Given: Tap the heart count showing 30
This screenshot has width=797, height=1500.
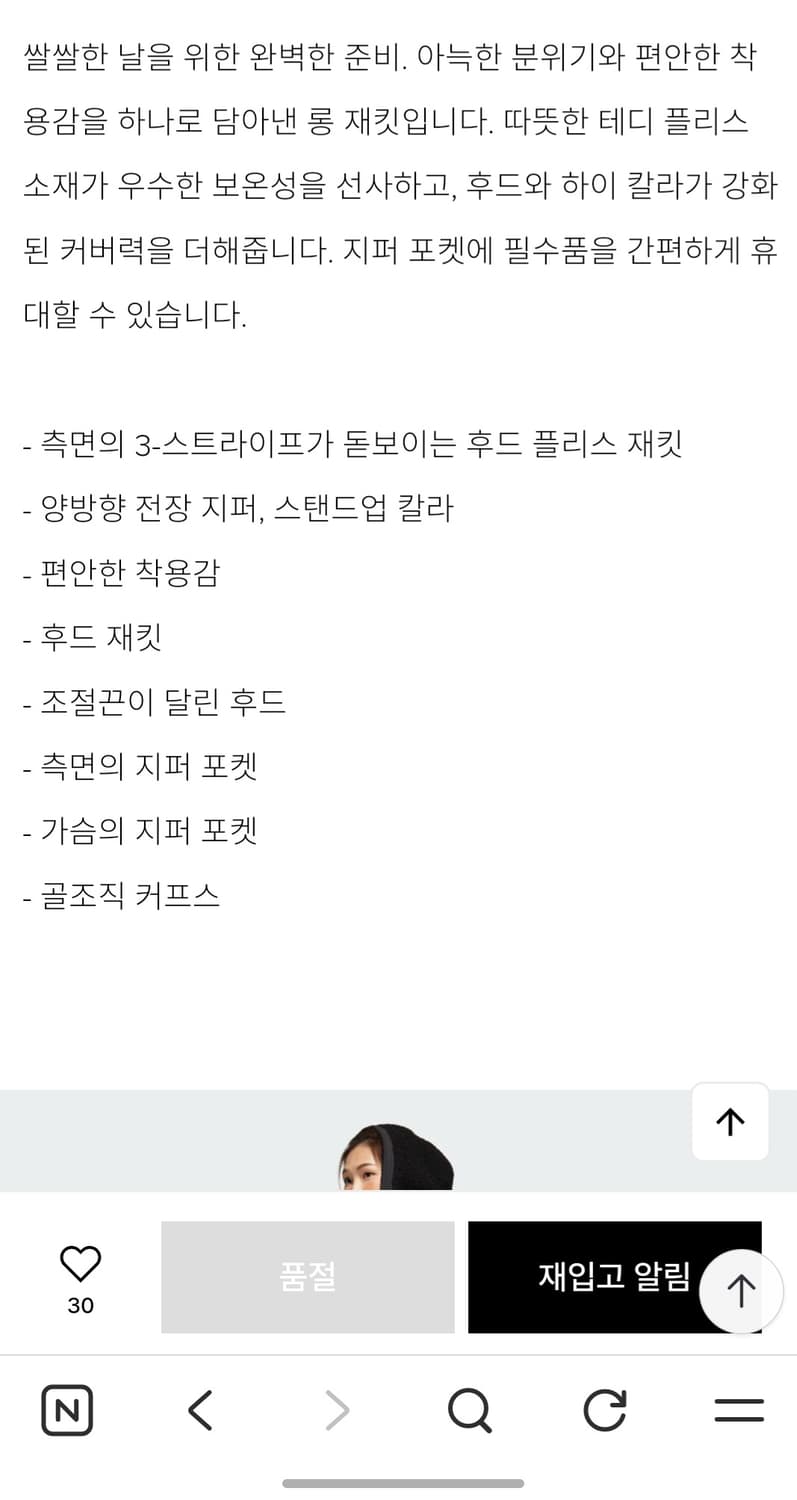Looking at the screenshot, I should (80, 1305).
